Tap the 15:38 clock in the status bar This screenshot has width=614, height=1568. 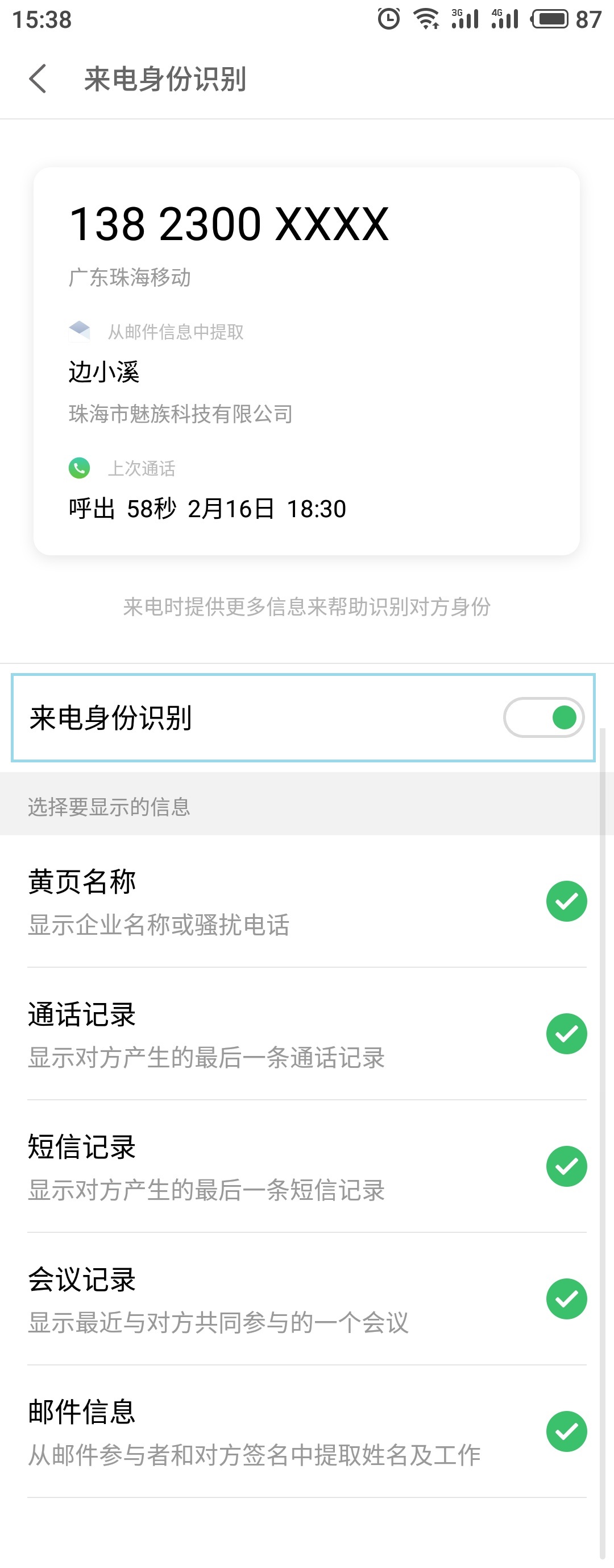42,20
